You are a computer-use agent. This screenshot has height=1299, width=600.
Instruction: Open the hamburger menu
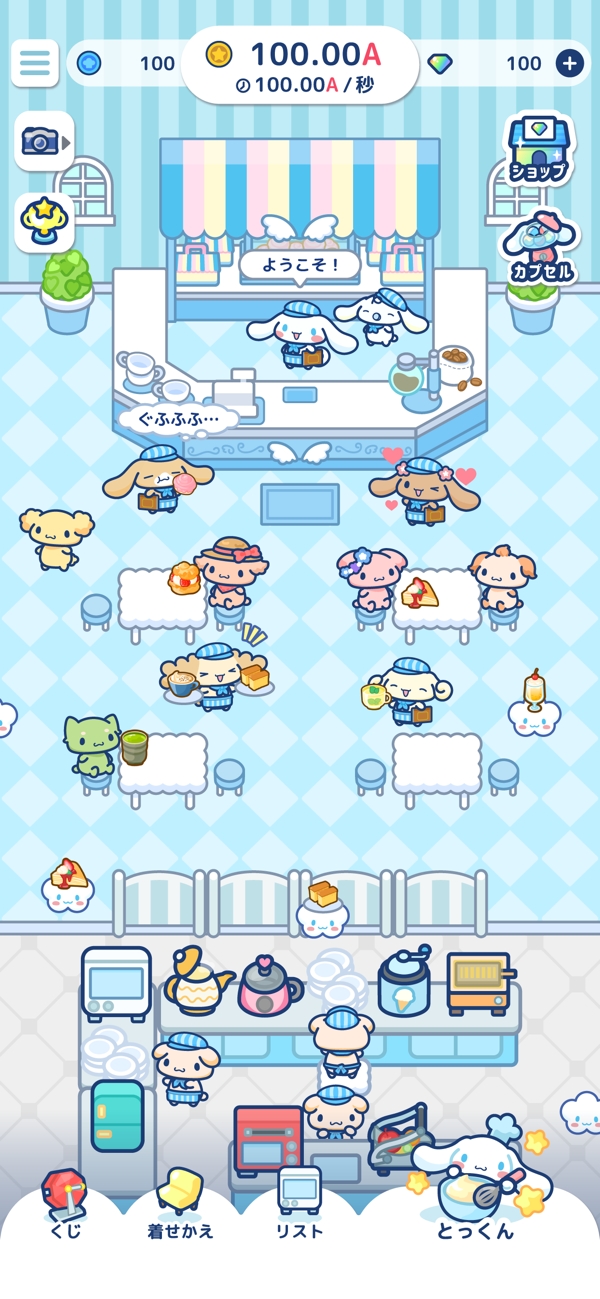pos(35,63)
